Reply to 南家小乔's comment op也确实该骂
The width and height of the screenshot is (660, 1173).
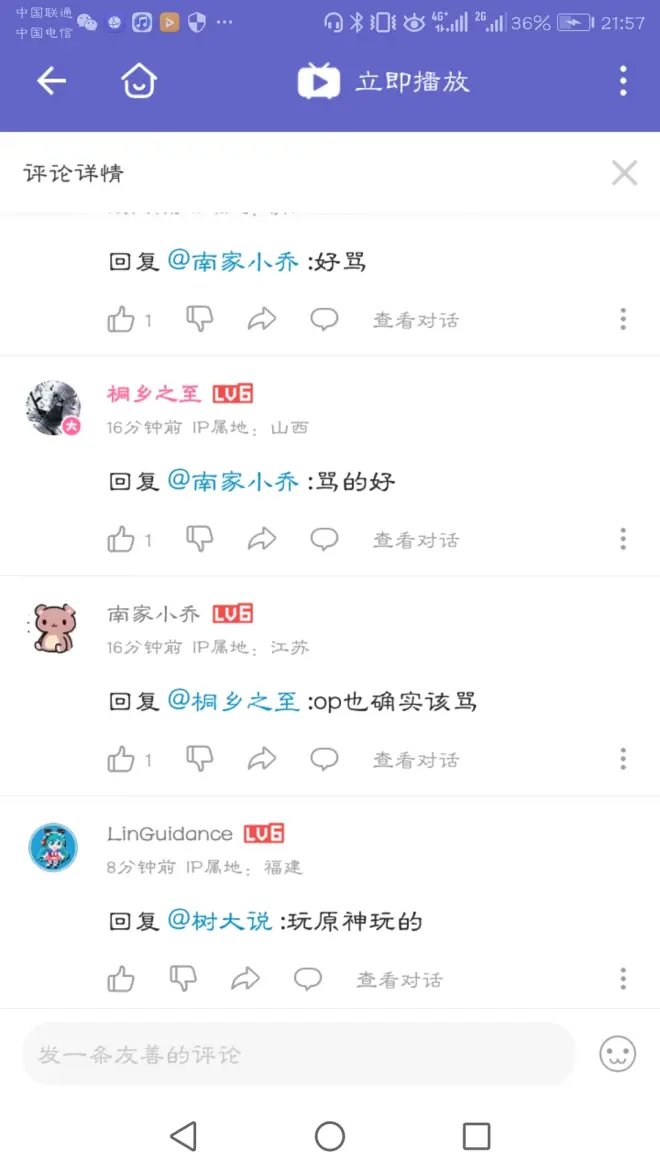coord(324,760)
